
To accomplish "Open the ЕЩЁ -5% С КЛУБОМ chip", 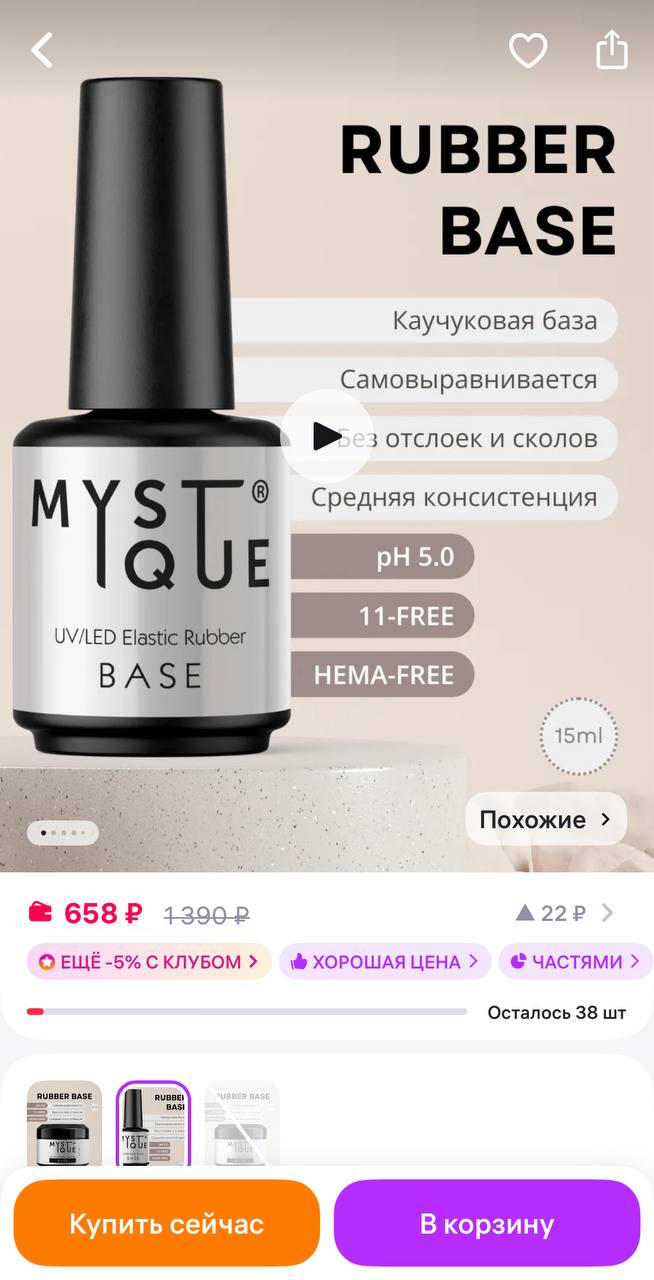I will coord(149,962).
